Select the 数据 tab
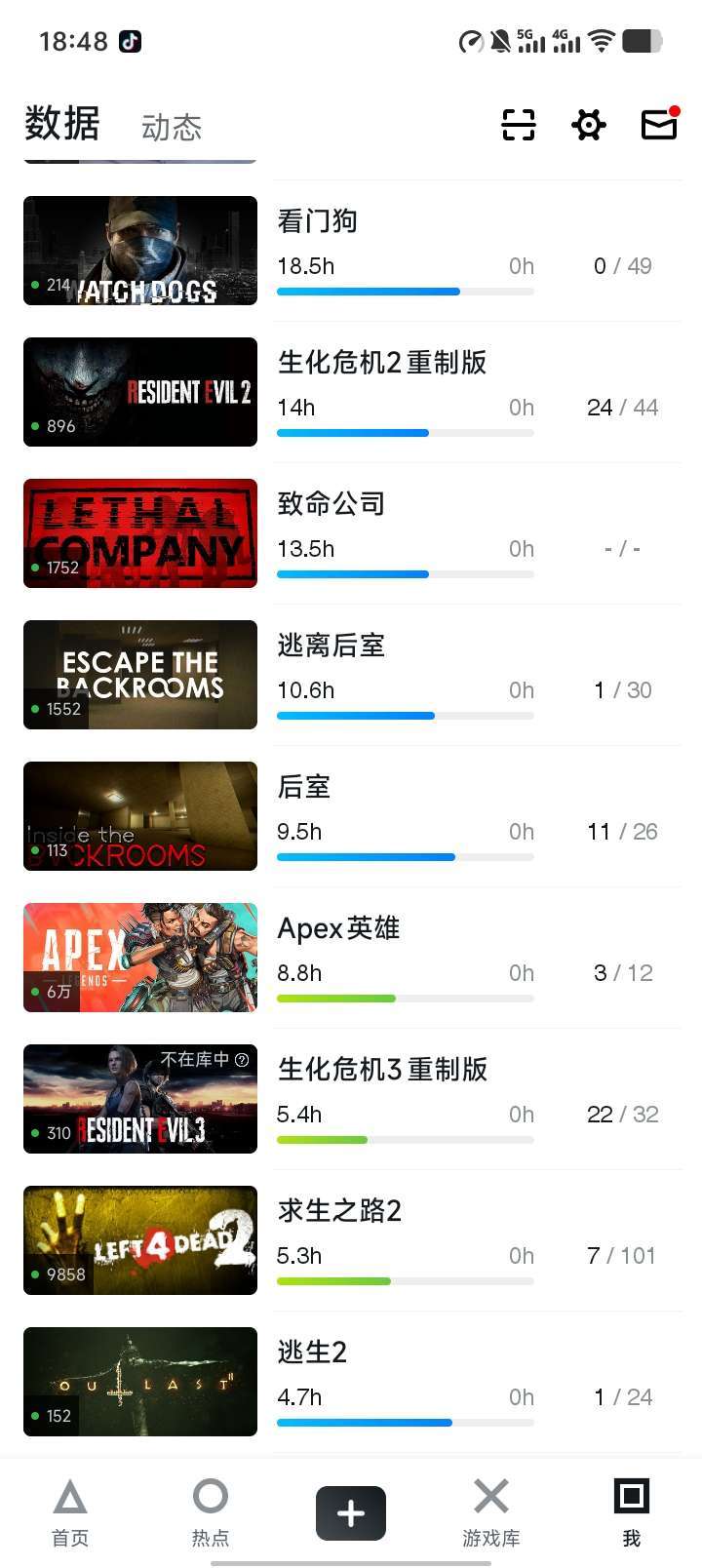Image resolution: width=702 pixels, height=1568 pixels. point(62,124)
